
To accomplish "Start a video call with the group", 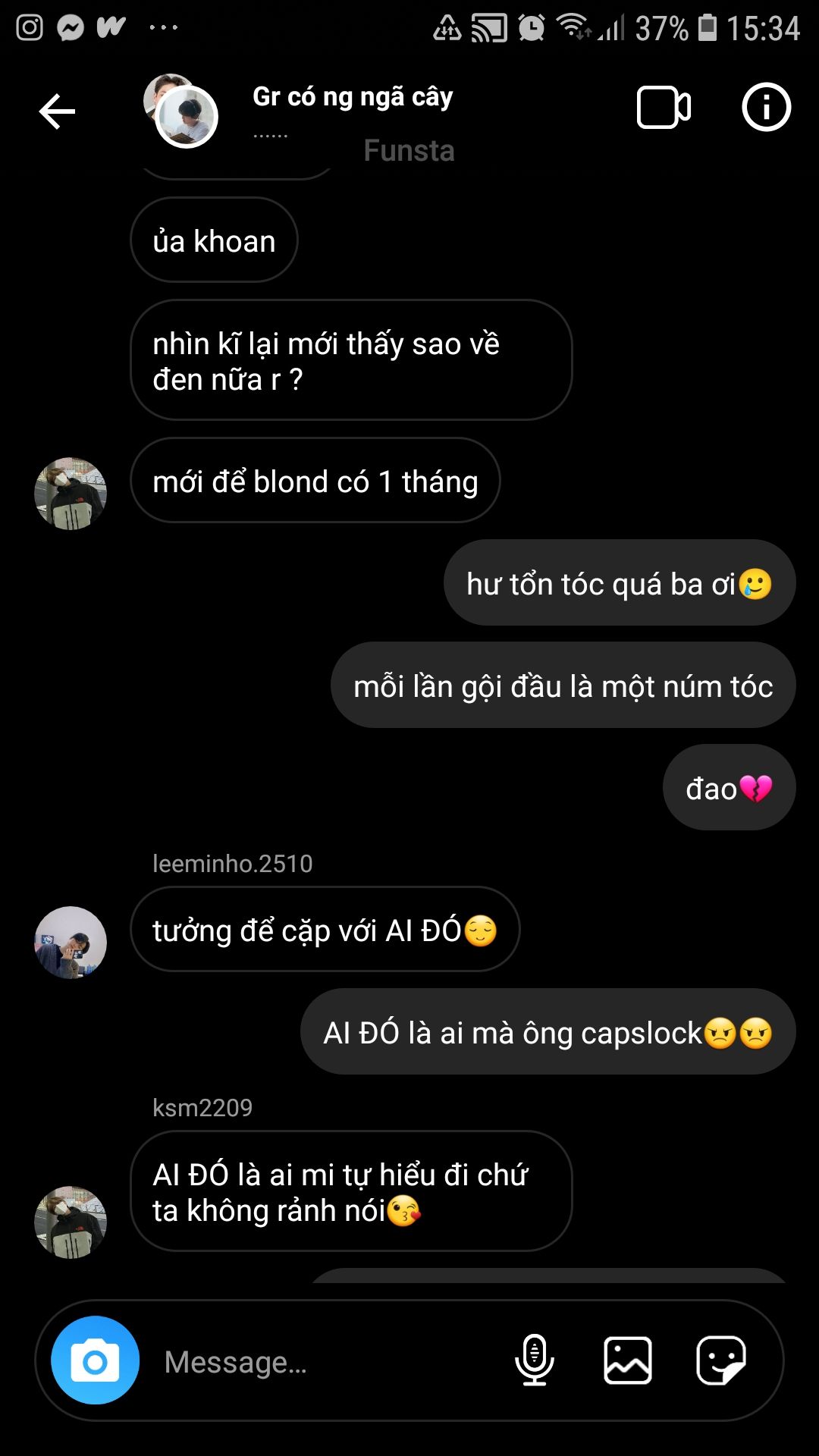I will pyautogui.click(x=664, y=108).
